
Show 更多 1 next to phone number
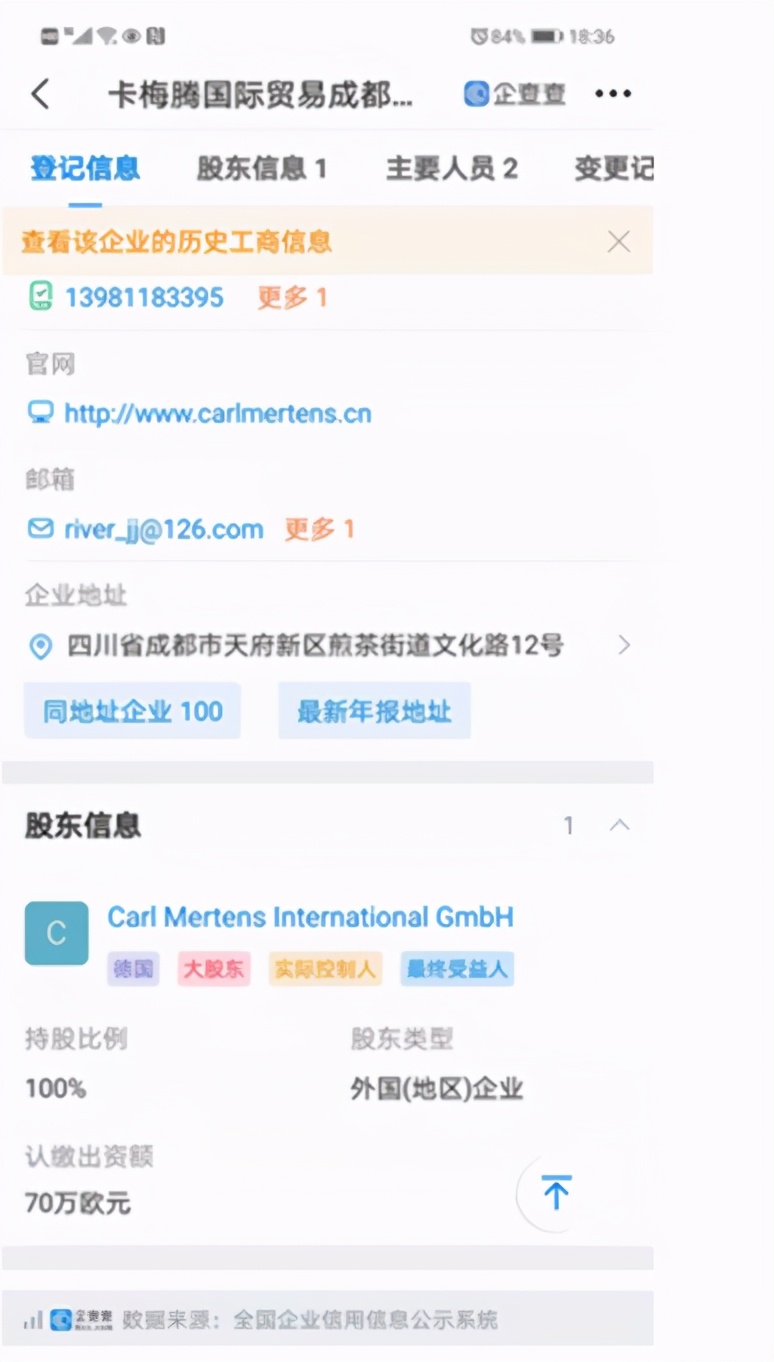292,297
